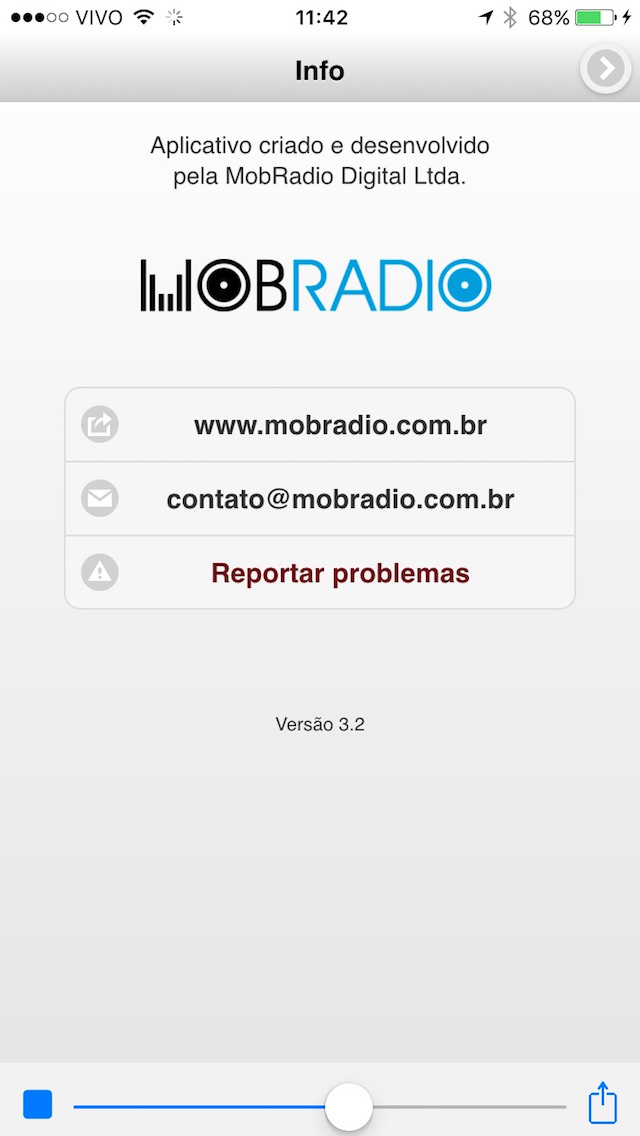Open the www.mobradio.com.br website row
This screenshot has height=1136, width=640.
[320, 425]
